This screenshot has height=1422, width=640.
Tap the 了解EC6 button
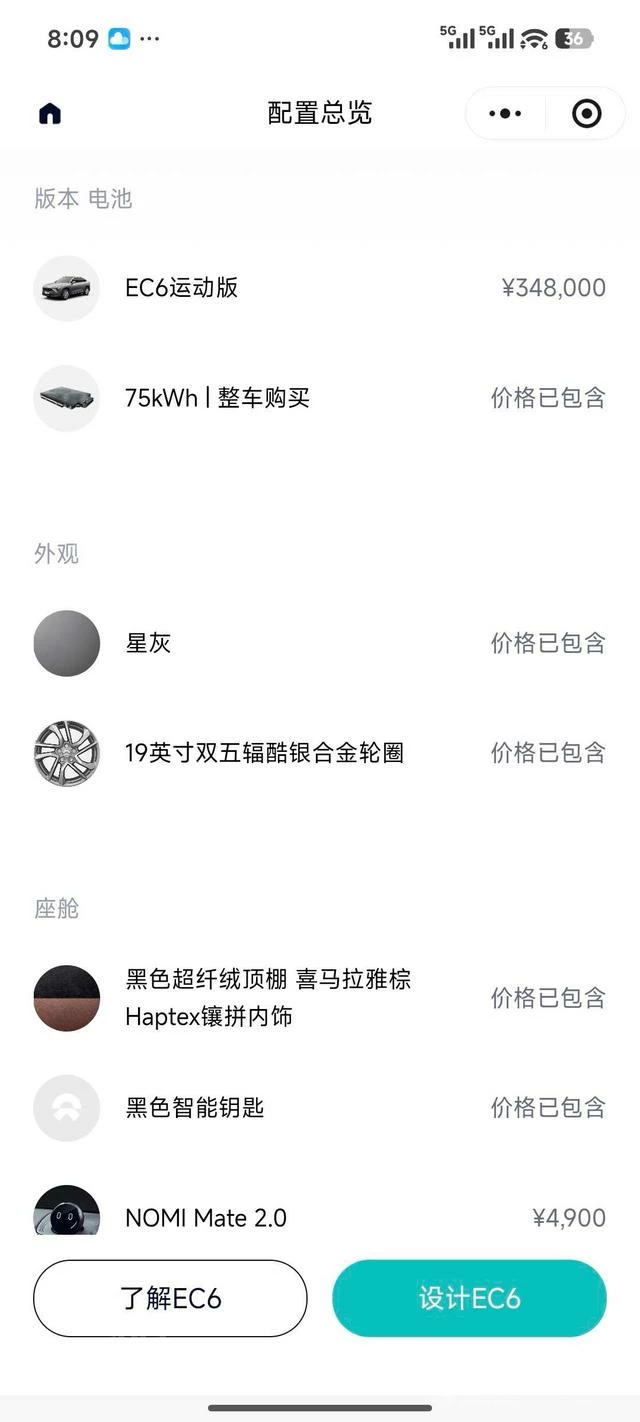170,1298
